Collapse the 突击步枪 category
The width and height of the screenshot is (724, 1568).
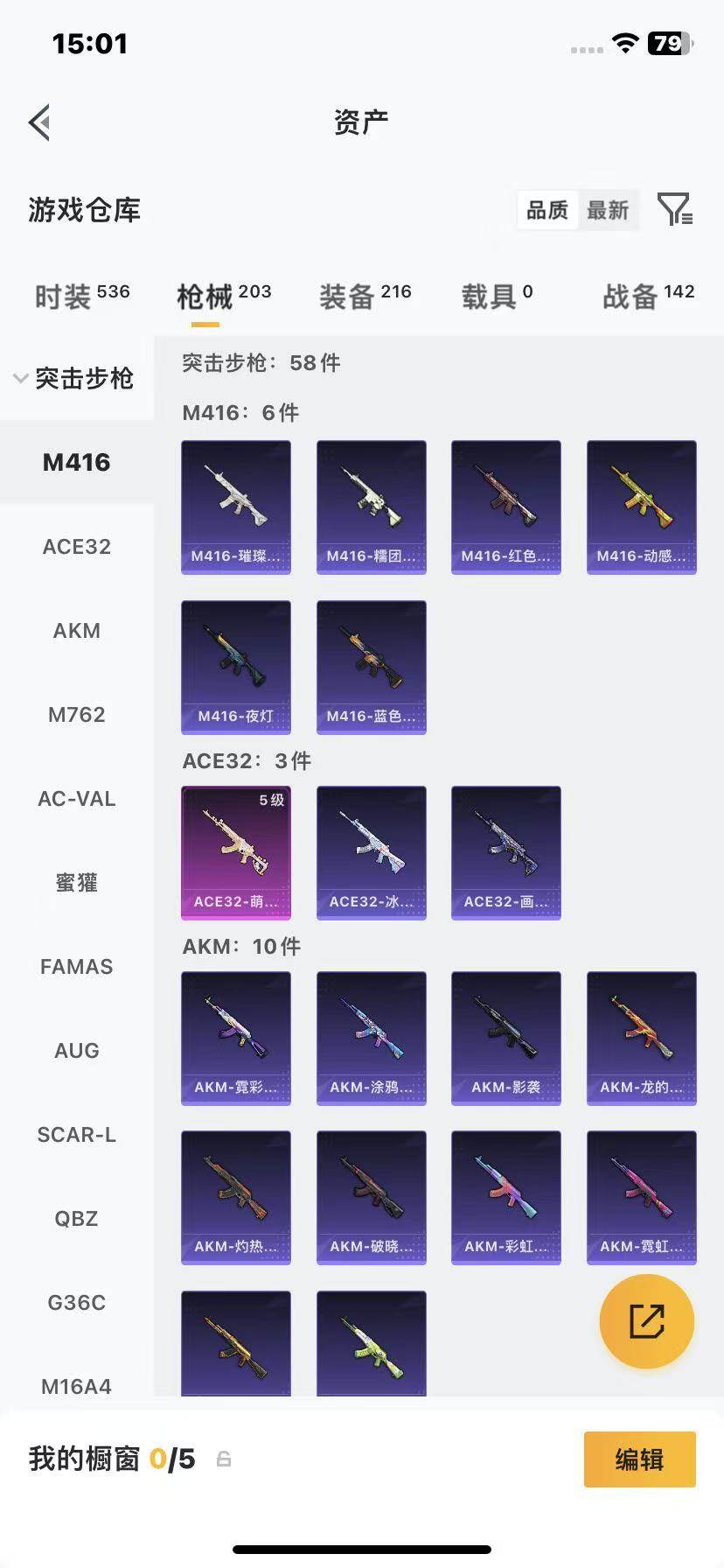click(75, 378)
